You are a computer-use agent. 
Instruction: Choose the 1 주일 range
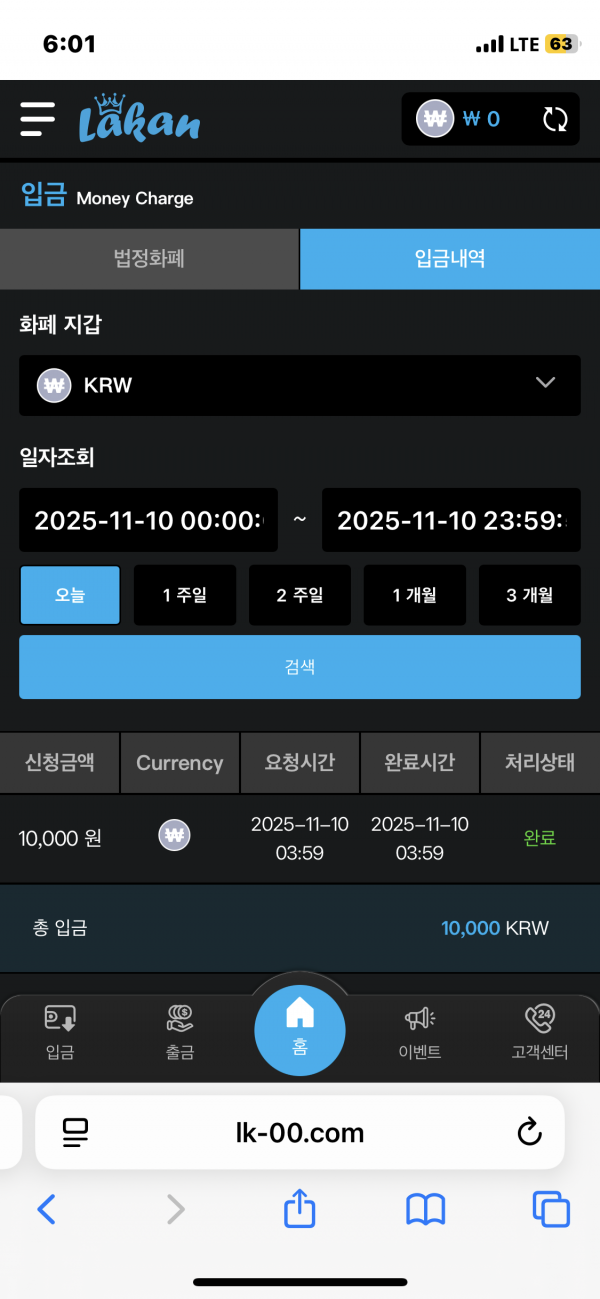click(x=185, y=595)
